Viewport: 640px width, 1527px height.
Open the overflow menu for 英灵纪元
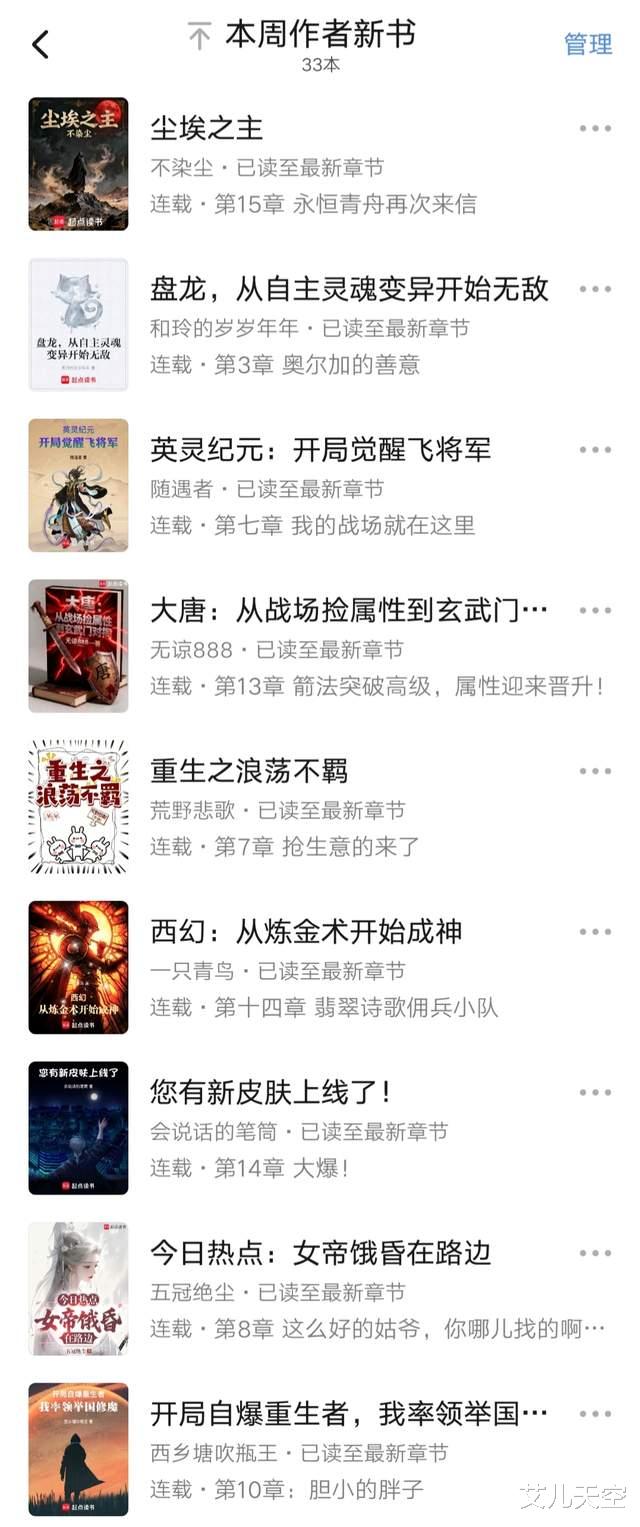595,450
